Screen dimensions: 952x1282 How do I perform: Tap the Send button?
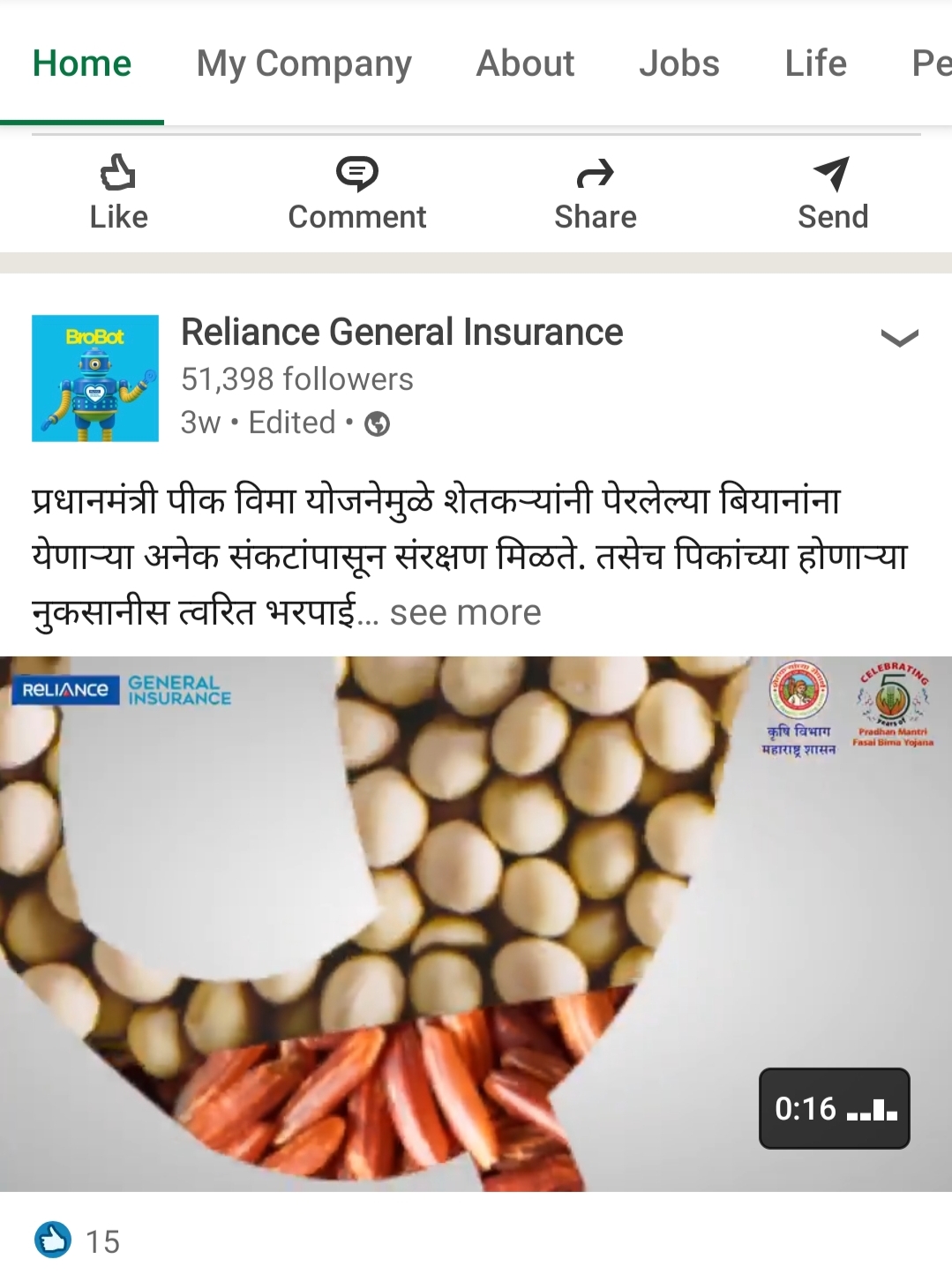coord(832,193)
